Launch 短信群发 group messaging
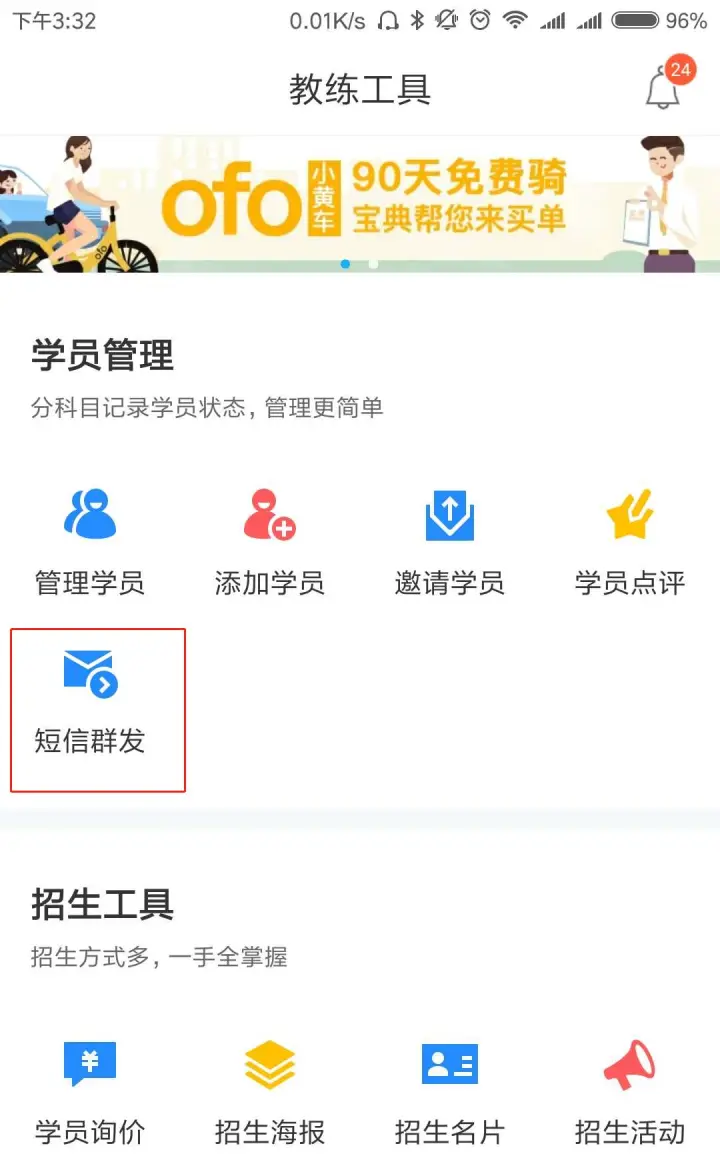Screen dimensions: 720x1174 90,700
